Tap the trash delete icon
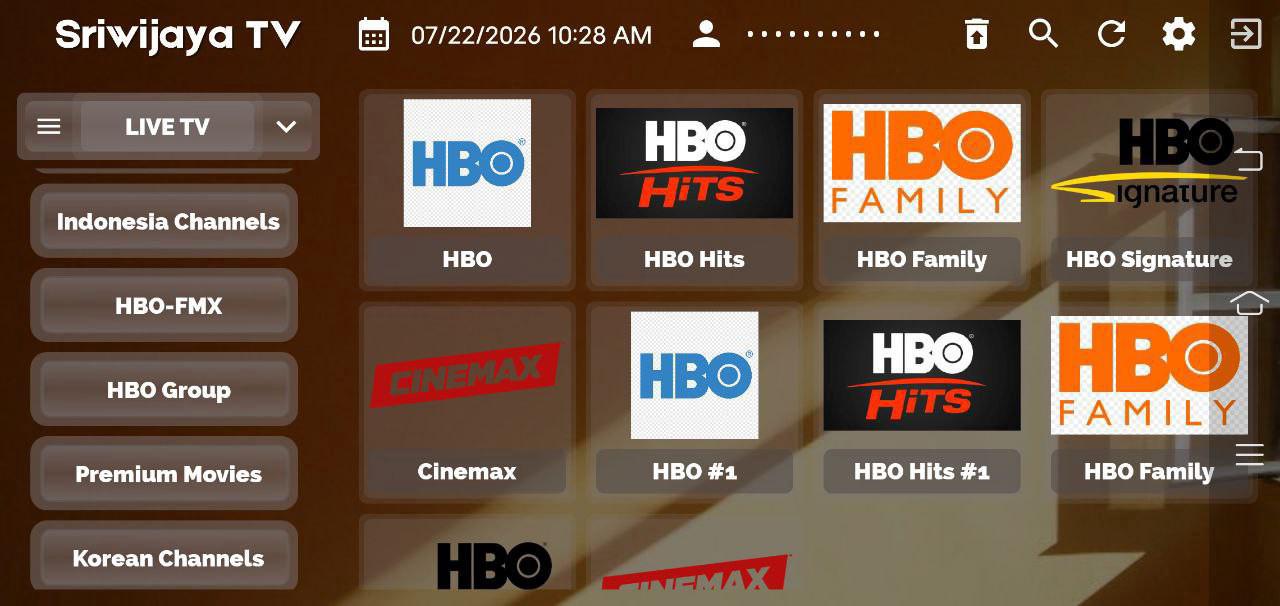This screenshot has height=606, width=1280. [x=976, y=34]
